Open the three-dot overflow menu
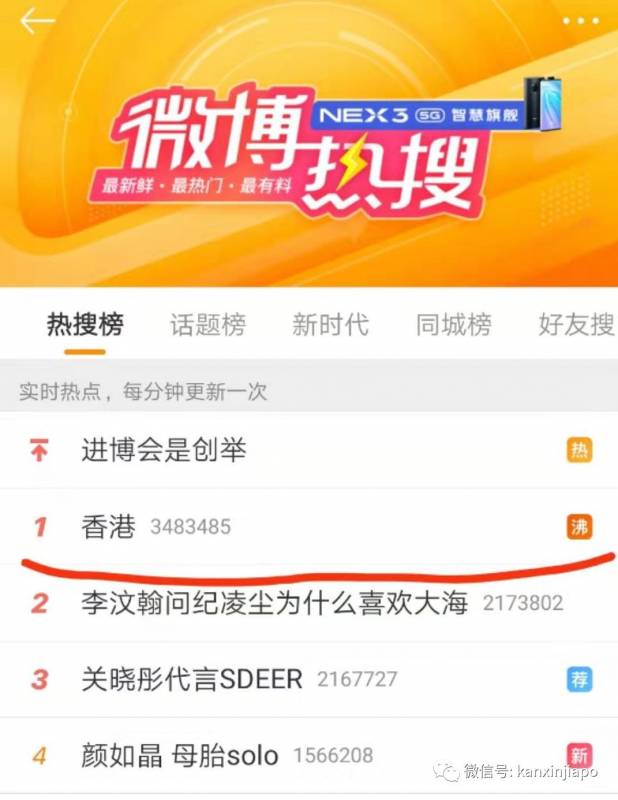This screenshot has width=618, height=800. (580, 21)
